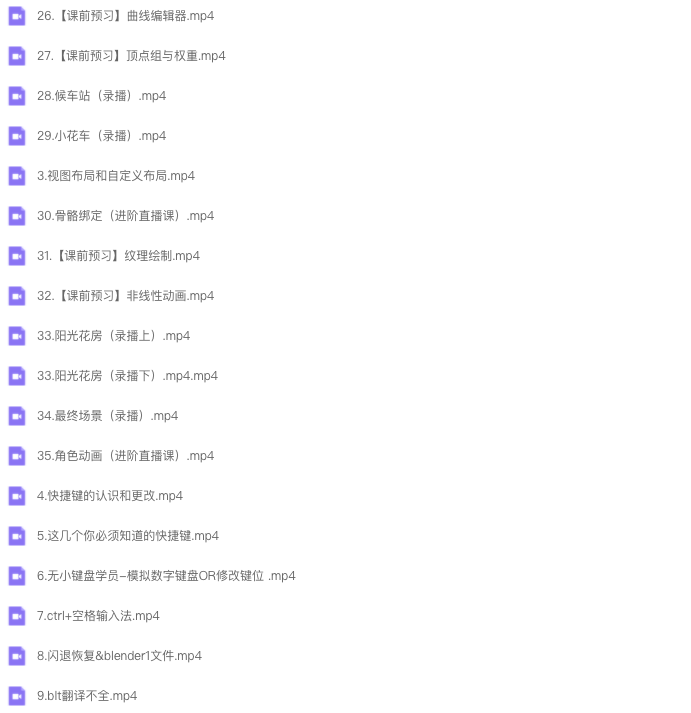Play 5.这几个你必须知道的快捷键.mp4
The width and height of the screenshot is (691, 713).
point(128,536)
